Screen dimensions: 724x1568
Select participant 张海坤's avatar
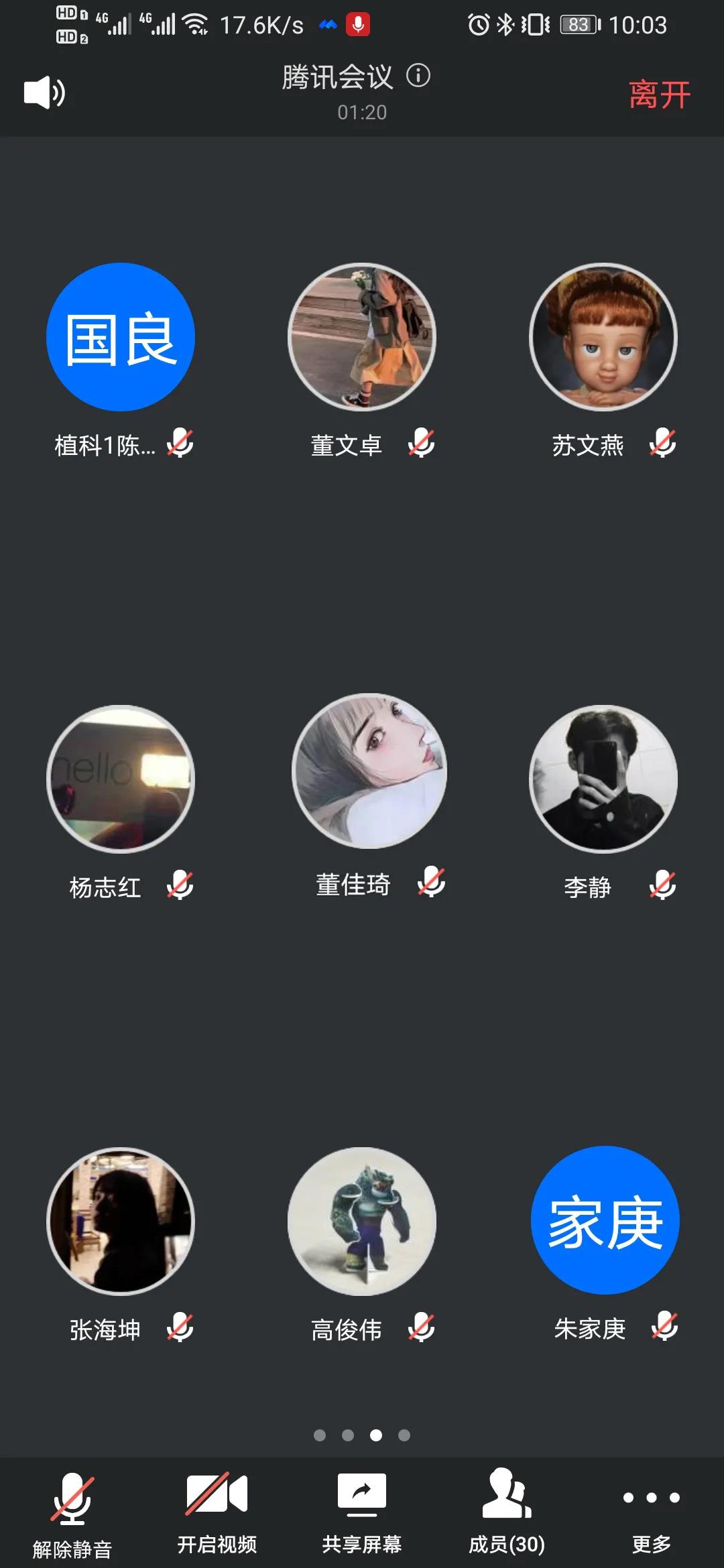121,1221
